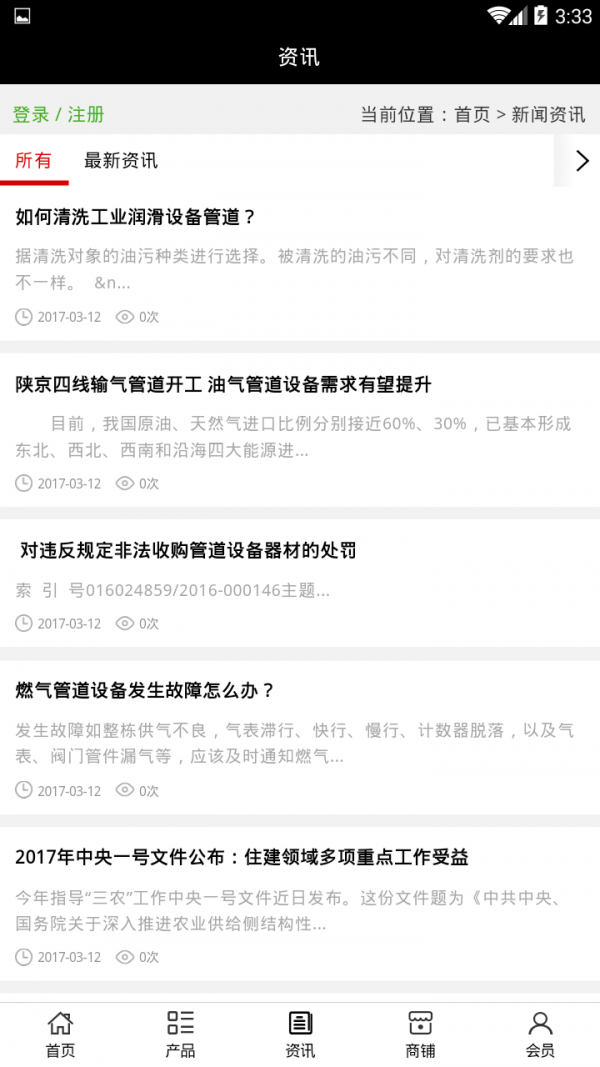
Task: Open the 2017年中央一号文件公布 article
Action: 242,857
